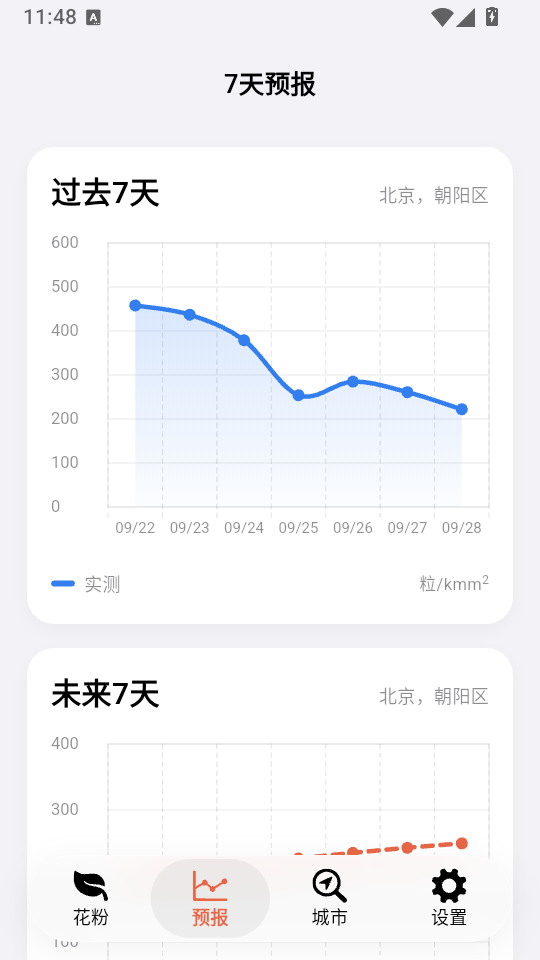540x960 pixels.
Task: Switch to the 花粉 tab
Action: 91,898
